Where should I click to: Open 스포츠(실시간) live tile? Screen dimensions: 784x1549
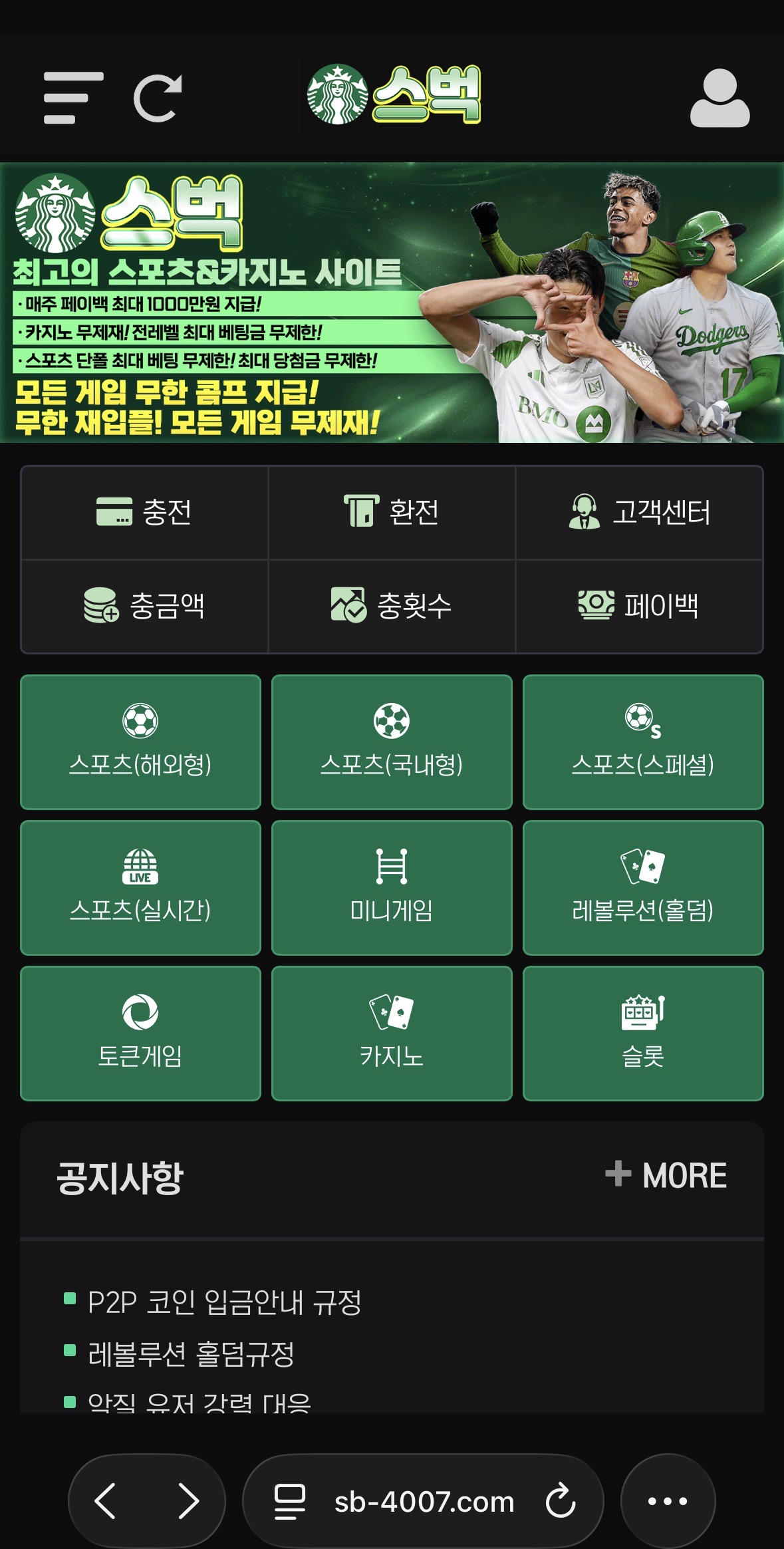pos(140,888)
